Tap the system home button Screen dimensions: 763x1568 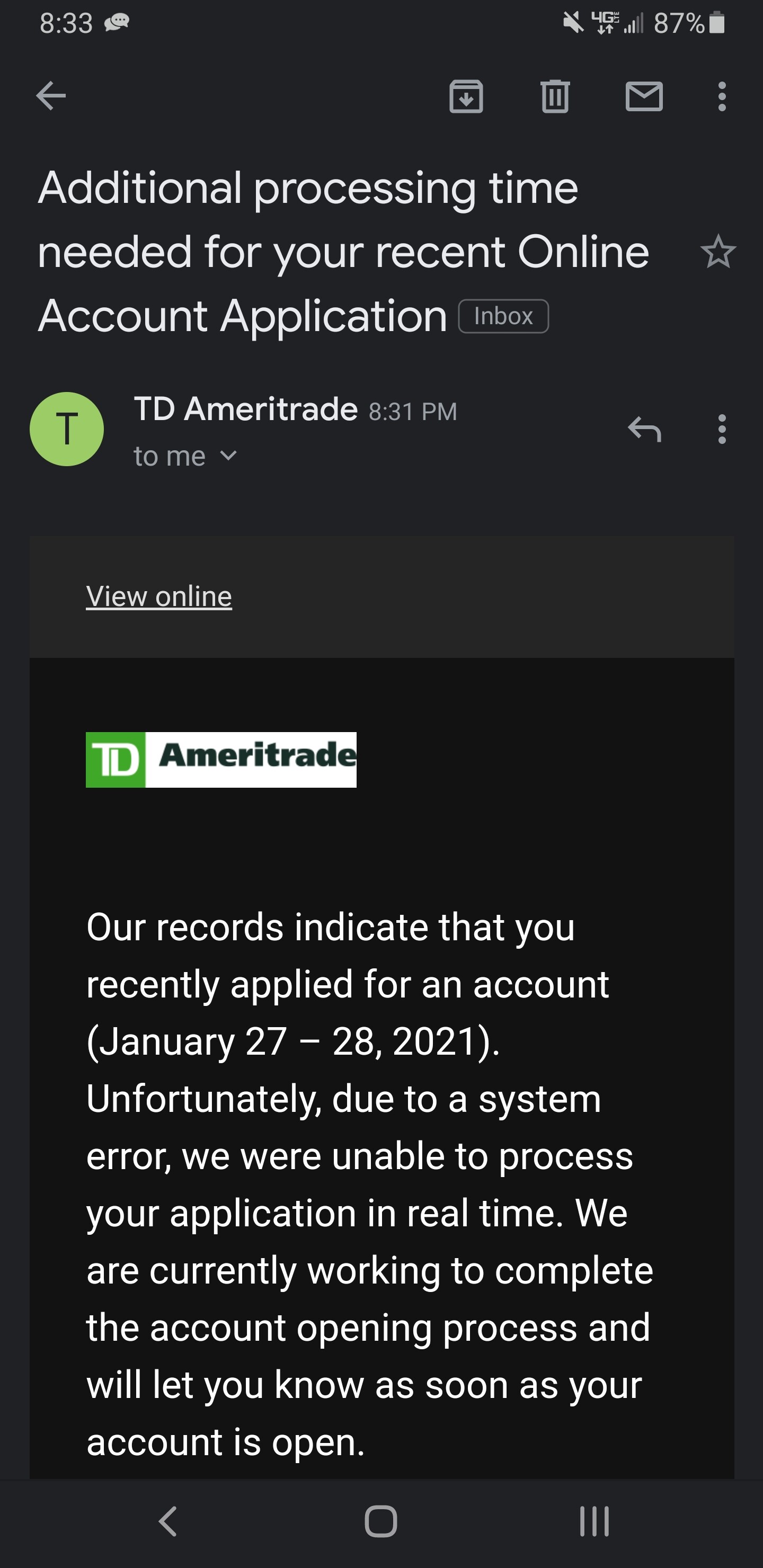point(381,1522)
